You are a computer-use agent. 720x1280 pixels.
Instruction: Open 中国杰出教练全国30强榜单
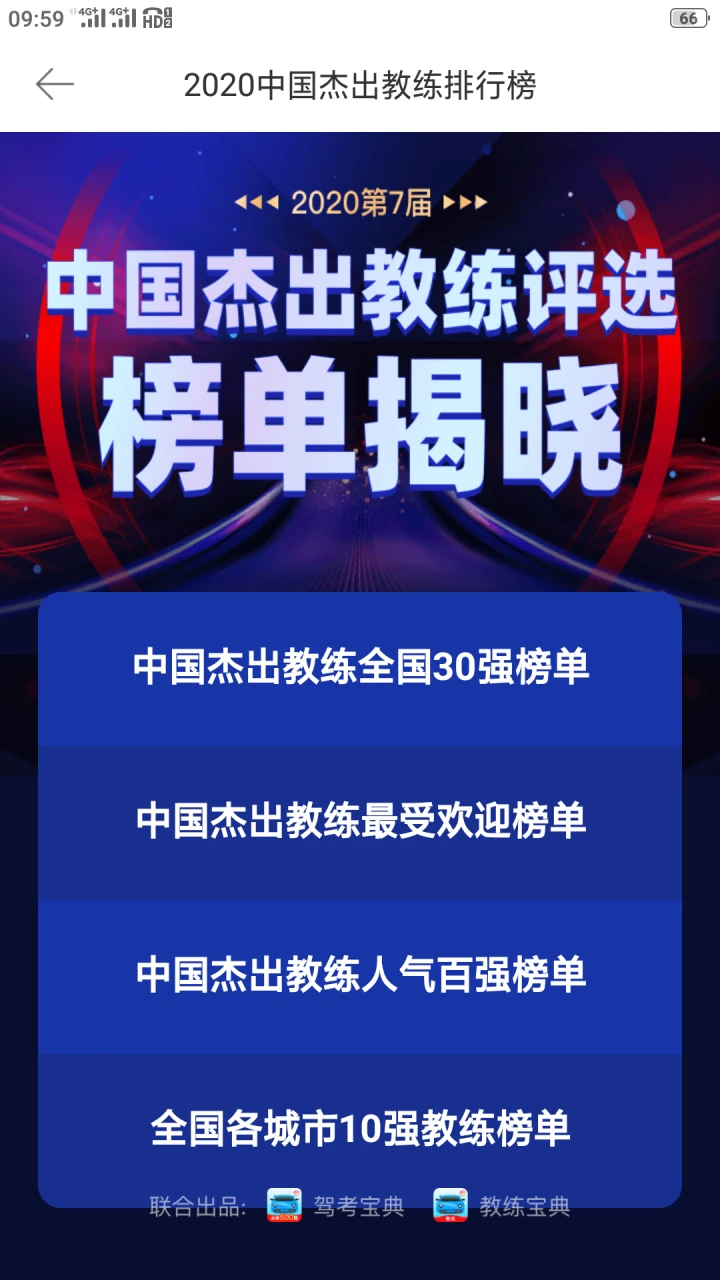(360, 669)
